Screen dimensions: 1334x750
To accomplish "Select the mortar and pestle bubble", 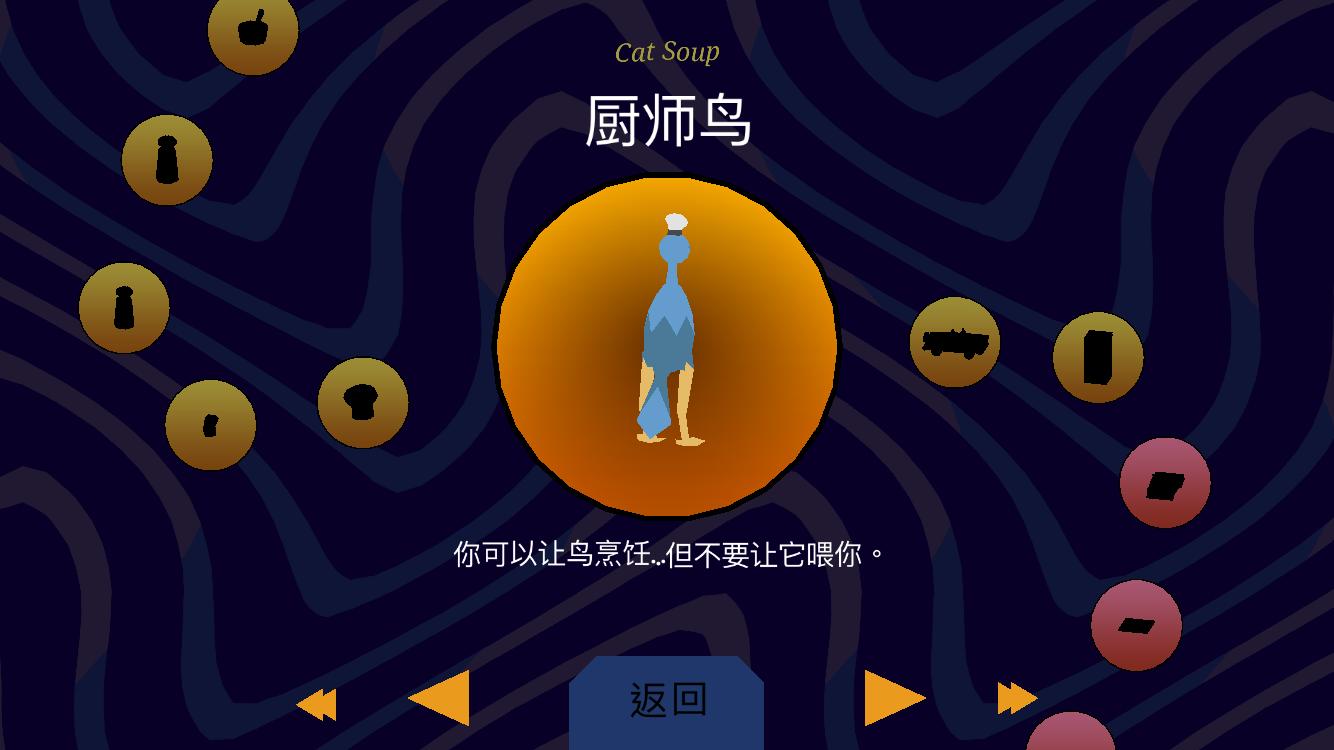I will tap(253, 30).
